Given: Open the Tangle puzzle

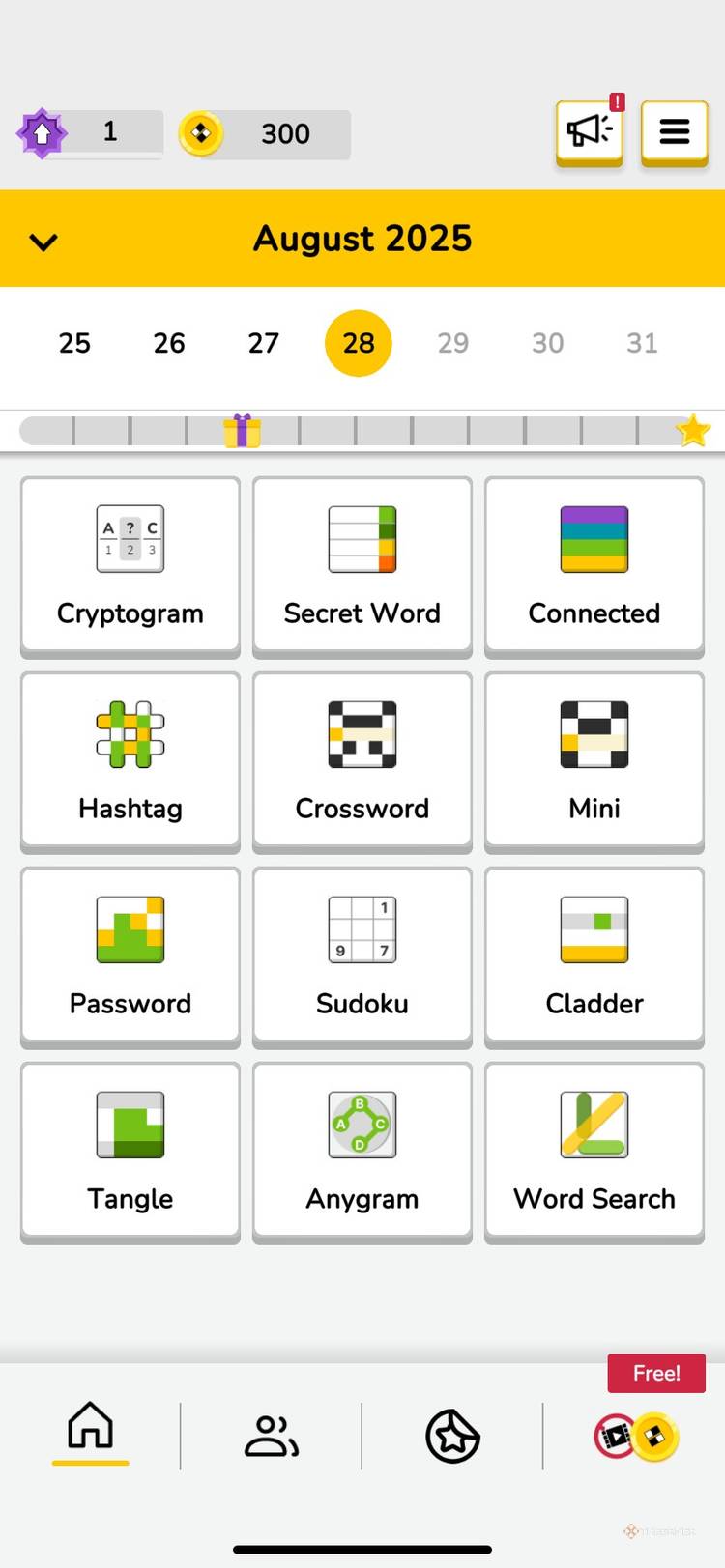Looking at the screenshot, I should point(130,1151).
